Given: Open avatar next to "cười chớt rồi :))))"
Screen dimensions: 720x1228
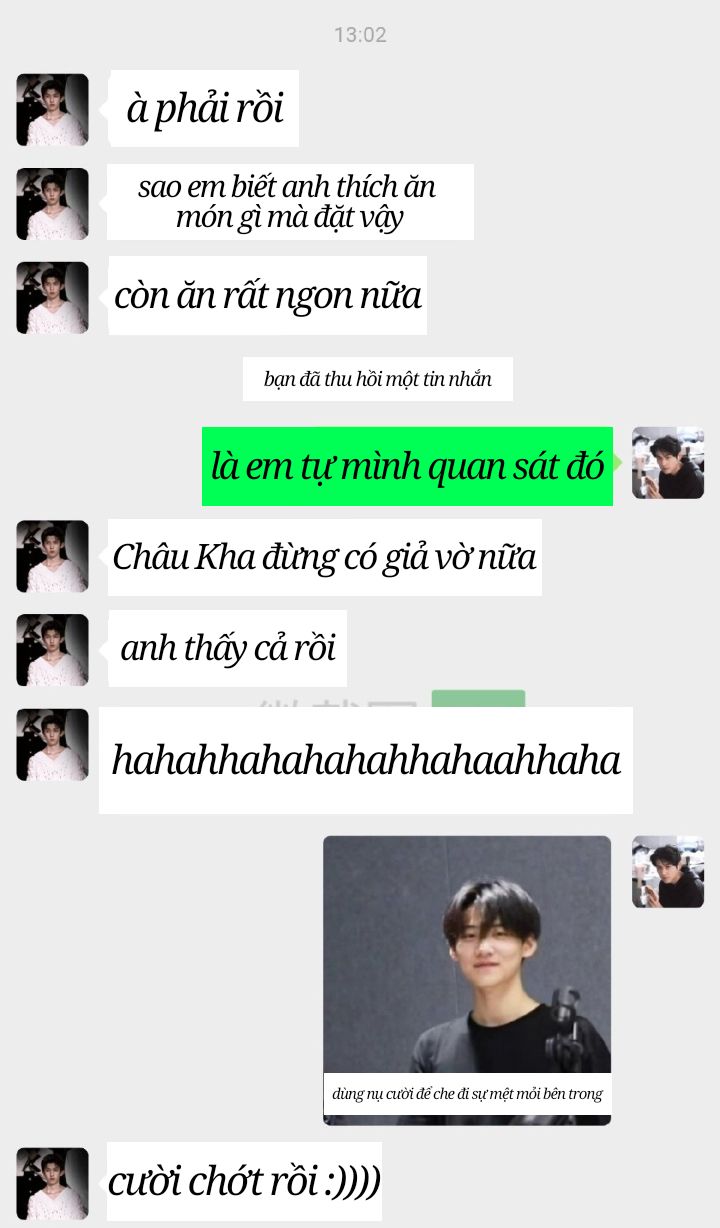Looking at the screenshot, I should pos(52,1183).
